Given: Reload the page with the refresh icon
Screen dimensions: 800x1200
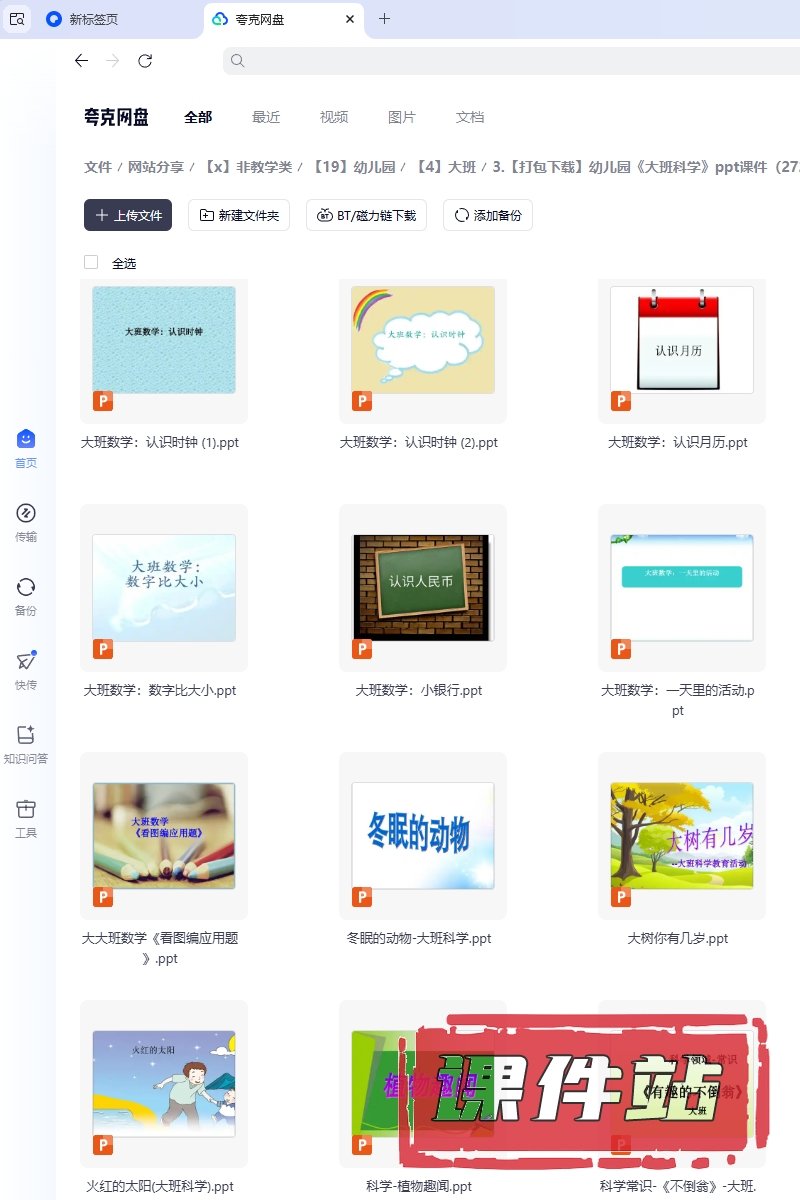Looking at the screenshot, I should pos(145,61).
